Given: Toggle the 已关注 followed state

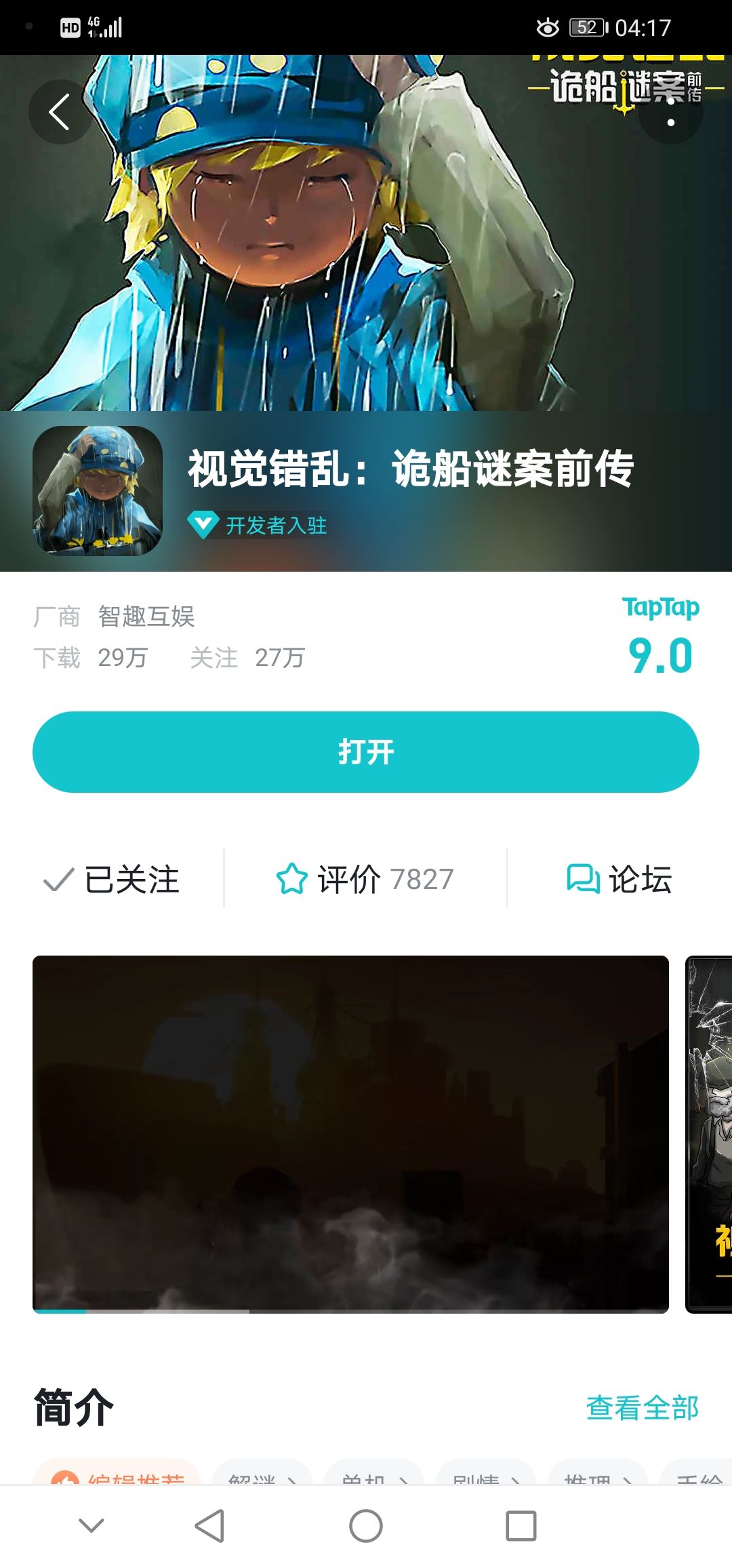Looking at the screenshot, I should click(x=133, y=880).
